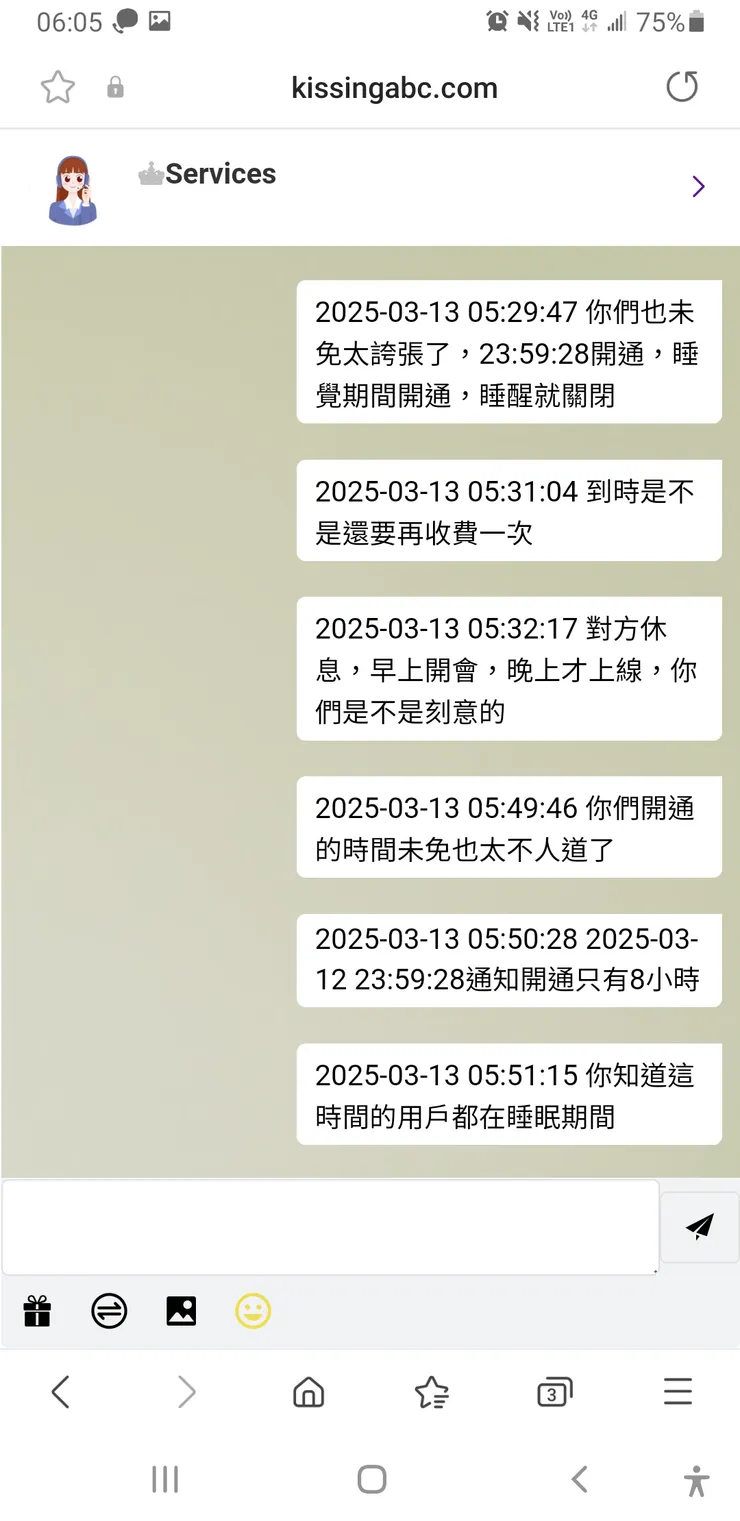Viewport: 740px width, 1521px height.
Task: Open the browser options hamburger menu
Action: click(x=677, y=1391)
